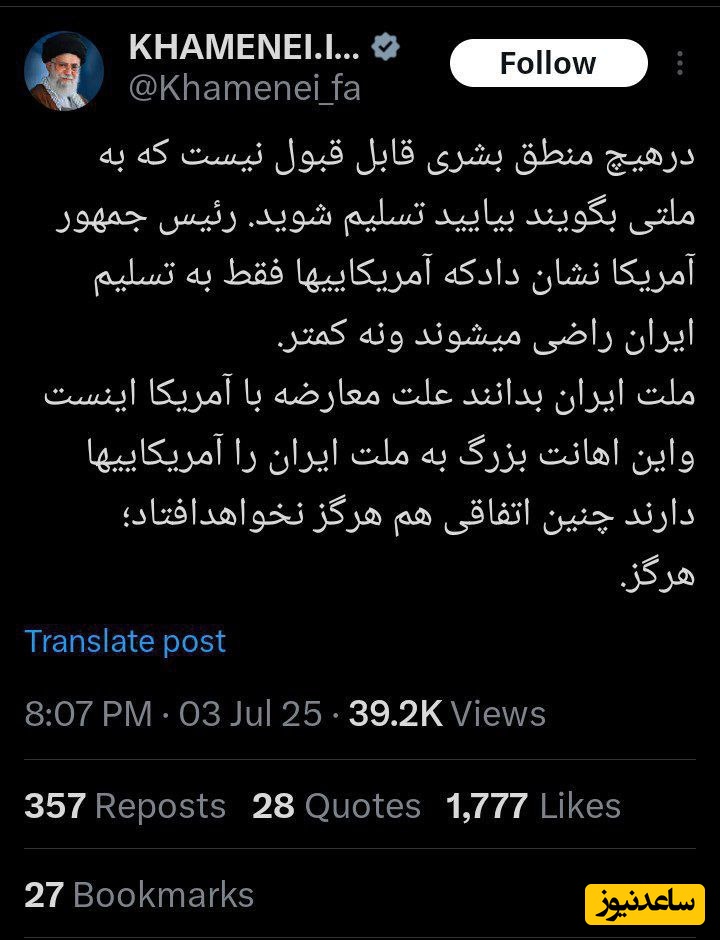This screenshot has width=720, height=940.
Task: Open the @Khamenei_fa profile handle
Action: [x=245, y=89]
